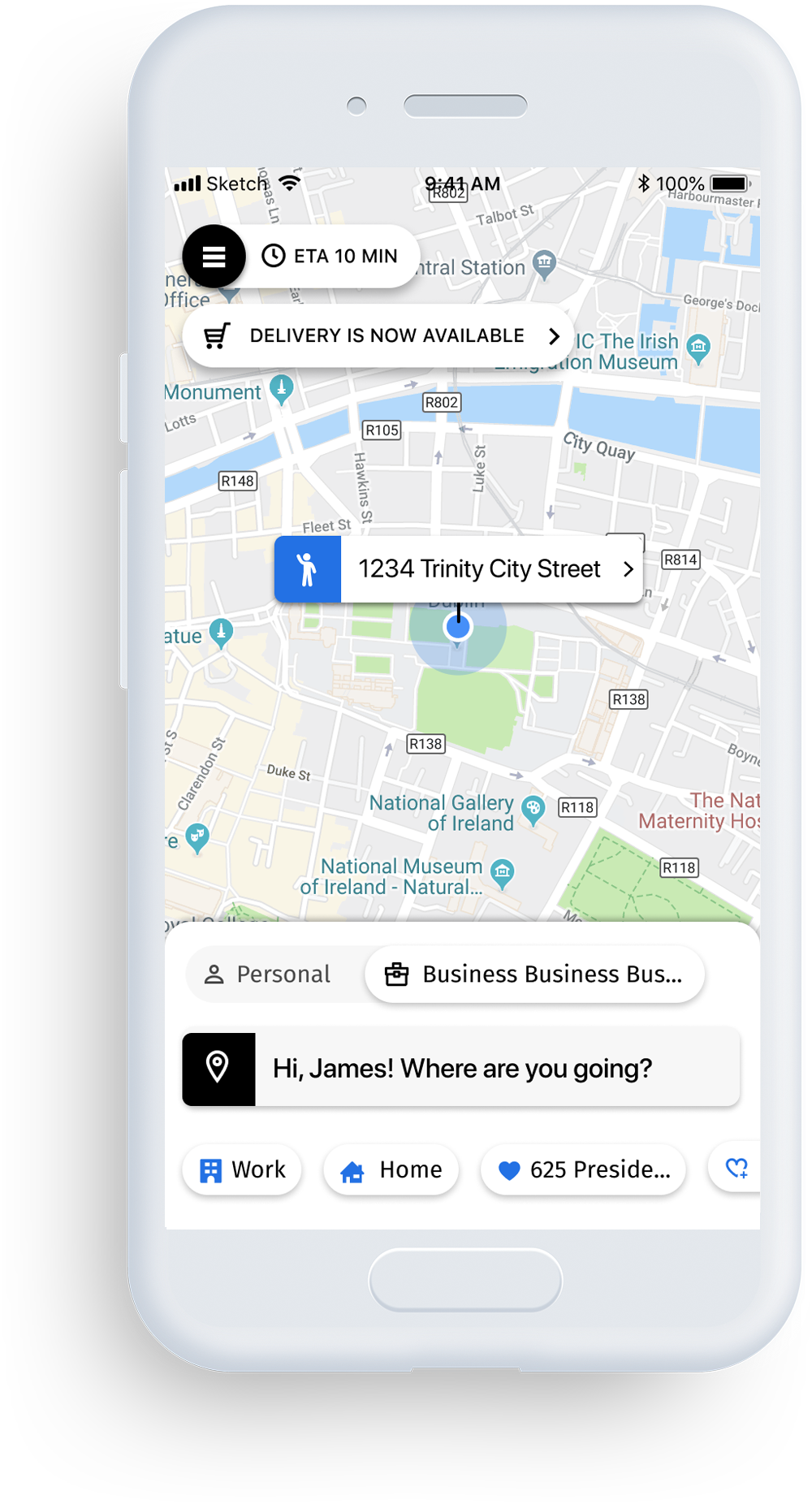Choose the Home shortcut

click(391, 1169)
